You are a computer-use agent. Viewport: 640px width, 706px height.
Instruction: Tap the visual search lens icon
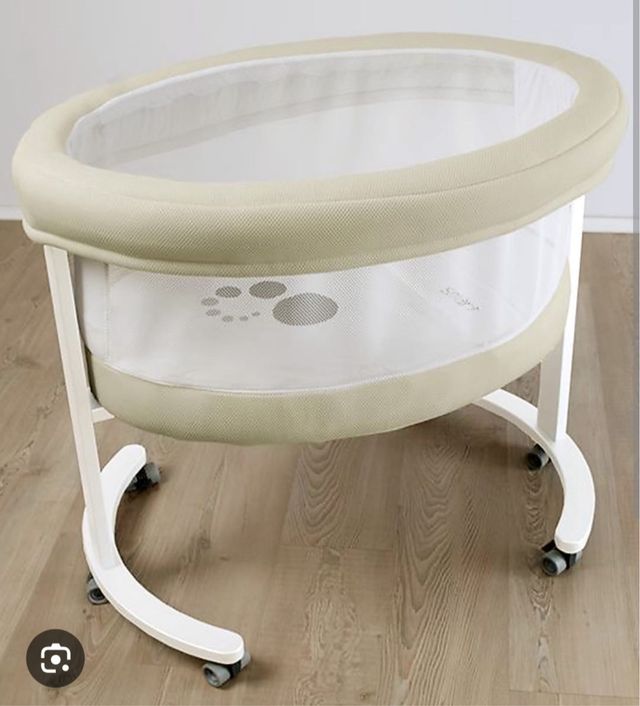coord(55,657)
